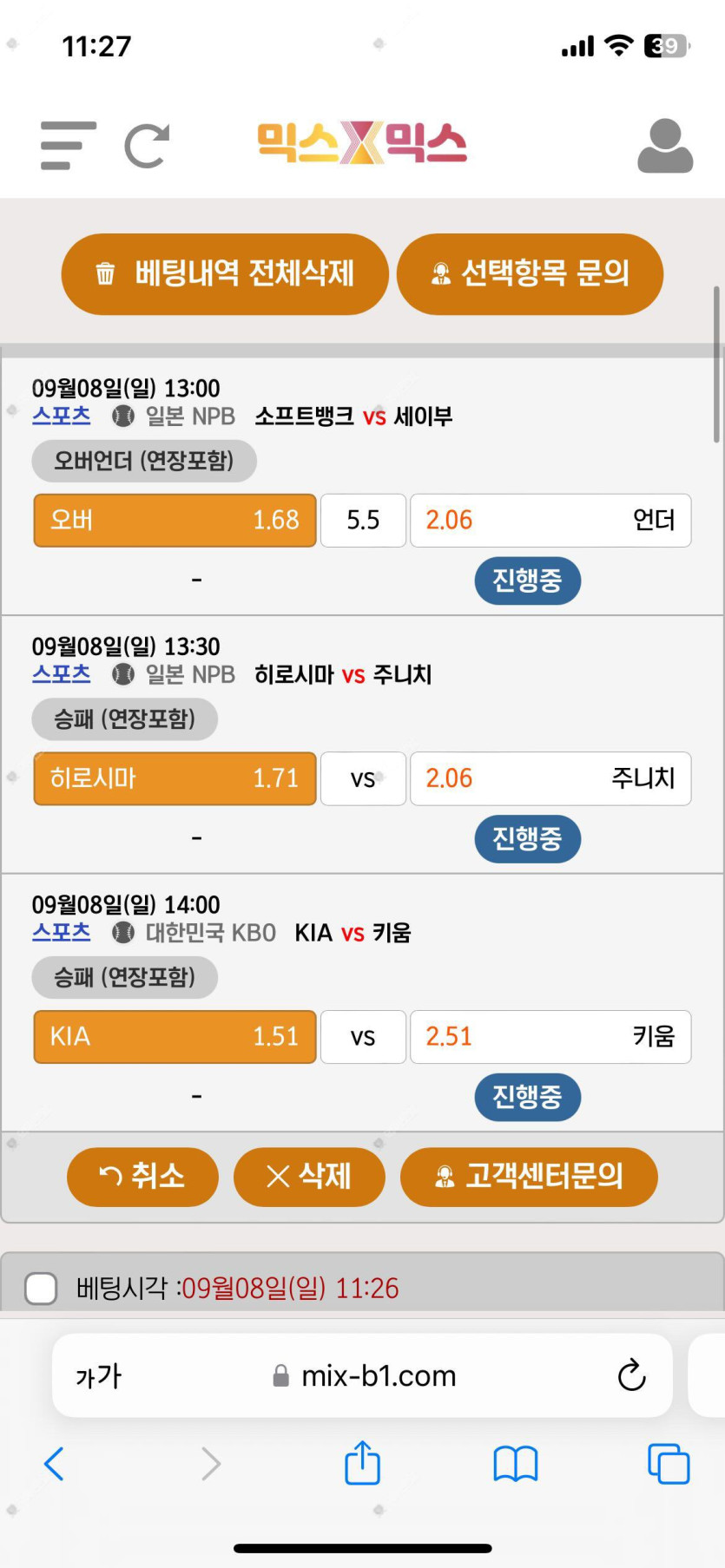Open 스포츠 link for 소프트뱅크 vs 세이부
725x1568 pixels.
61,416
